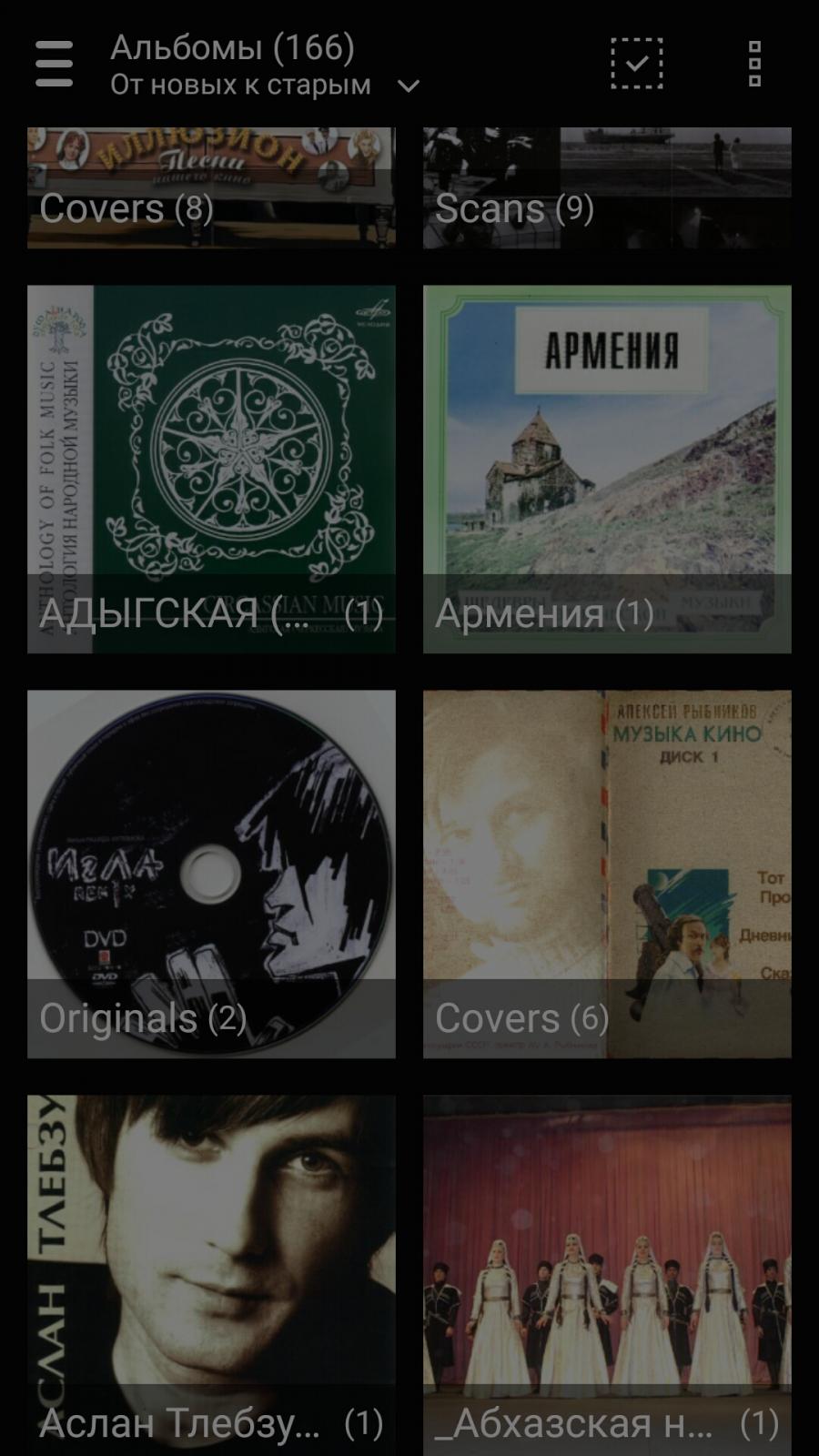The width and height of the screenshot is (819, 1456).
Task: Open the Covers (6) album
Action: point(607,875)
